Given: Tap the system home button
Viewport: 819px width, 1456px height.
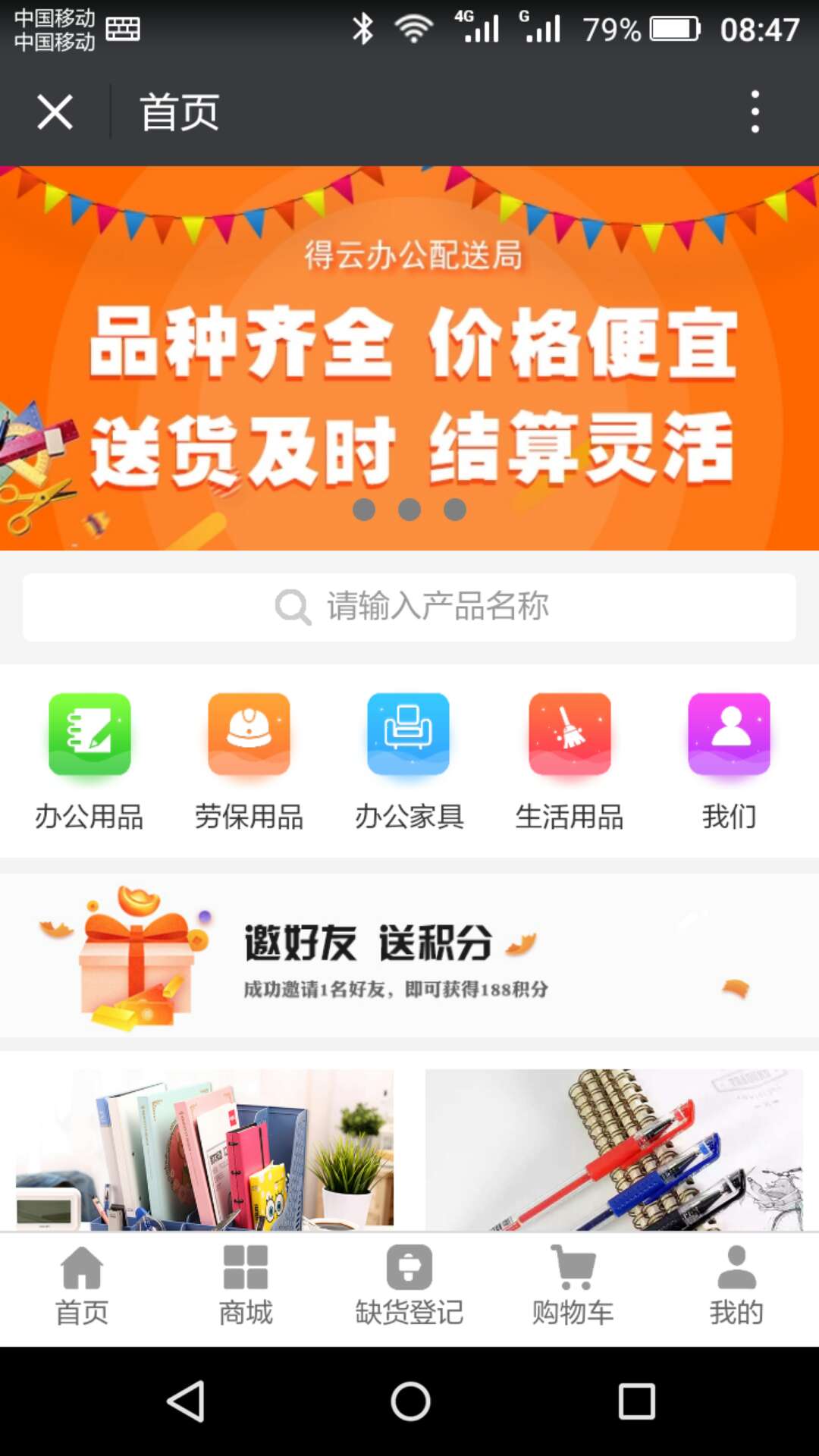Looking at the screenshot, I should [x=410, y=1401].
